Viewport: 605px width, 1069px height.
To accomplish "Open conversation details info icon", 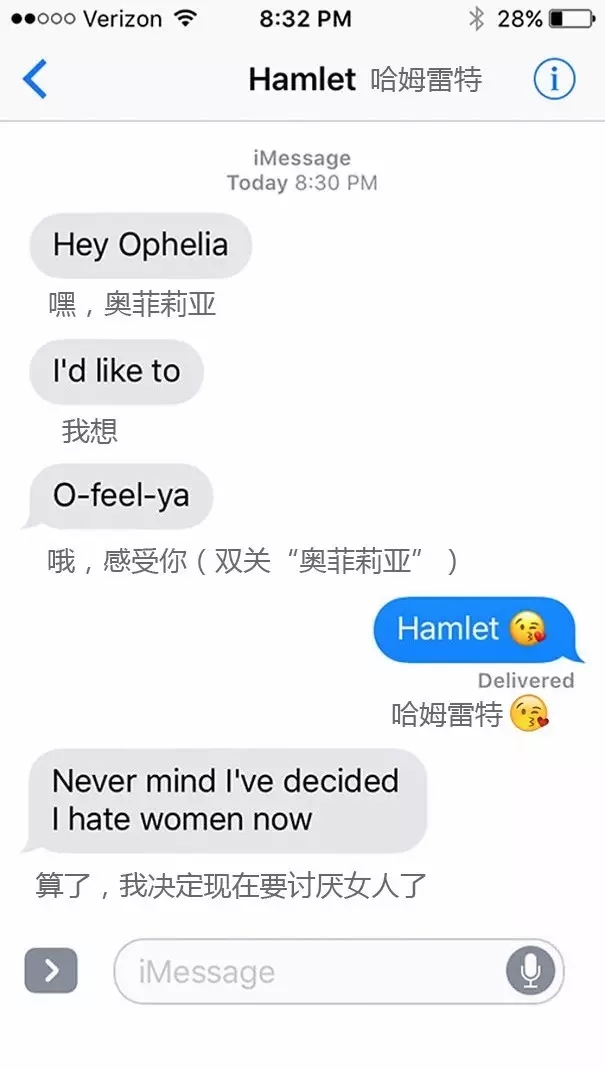I will [x=554, y=79].
